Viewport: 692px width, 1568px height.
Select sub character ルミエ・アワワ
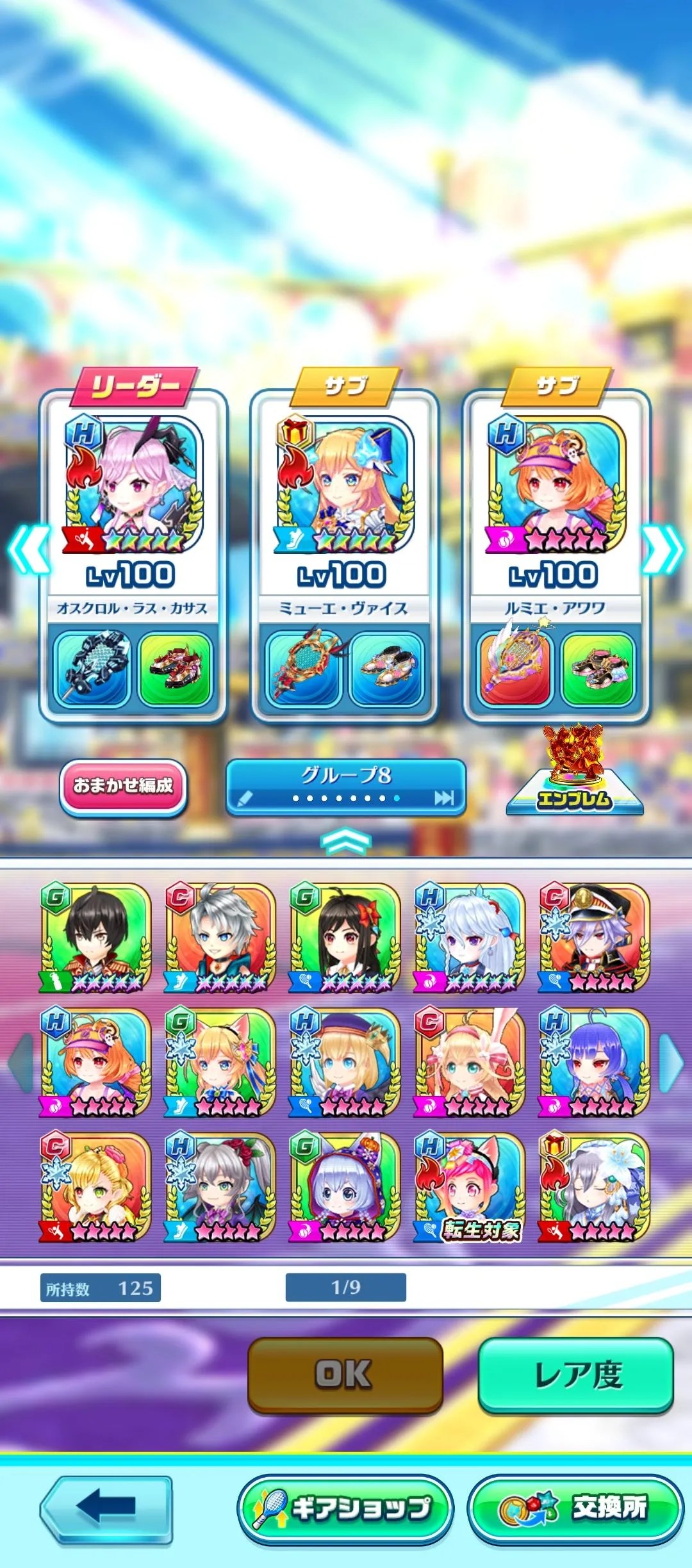coord(556,487)
